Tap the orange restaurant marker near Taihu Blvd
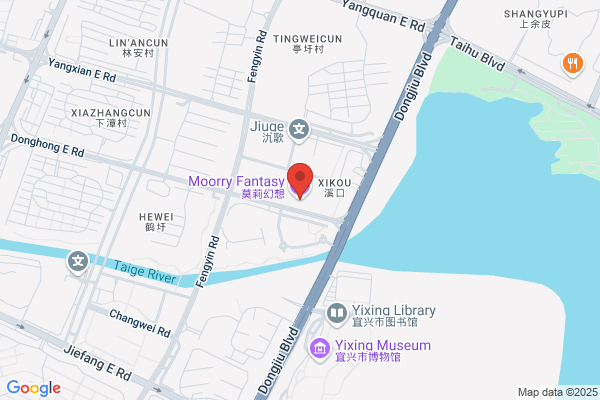The width and height of the screenshot is (600, 400). coord(572,64)
